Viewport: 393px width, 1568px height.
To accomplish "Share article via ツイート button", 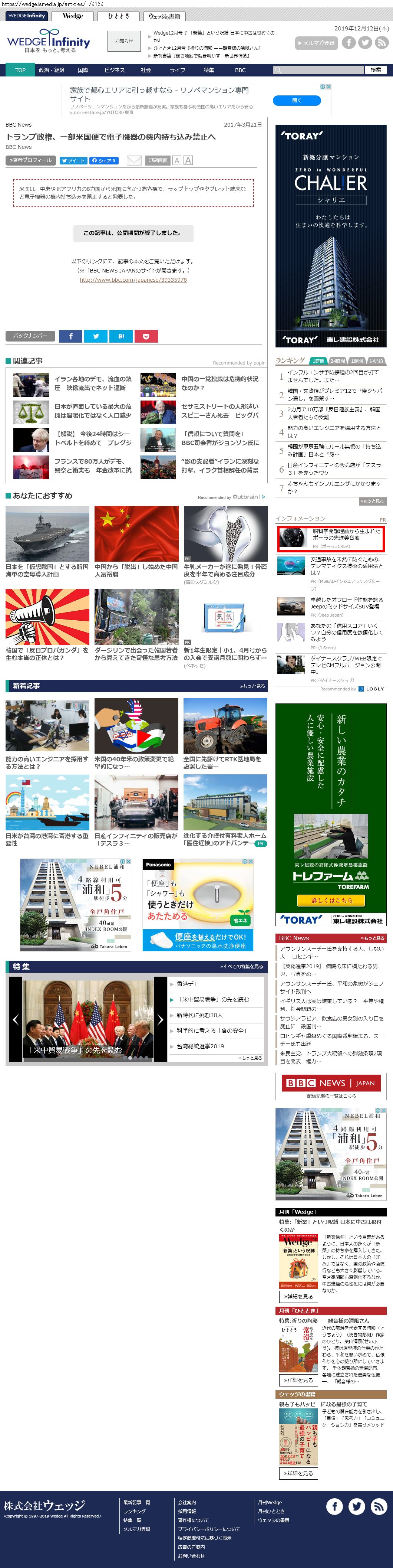I will point(72,161).
